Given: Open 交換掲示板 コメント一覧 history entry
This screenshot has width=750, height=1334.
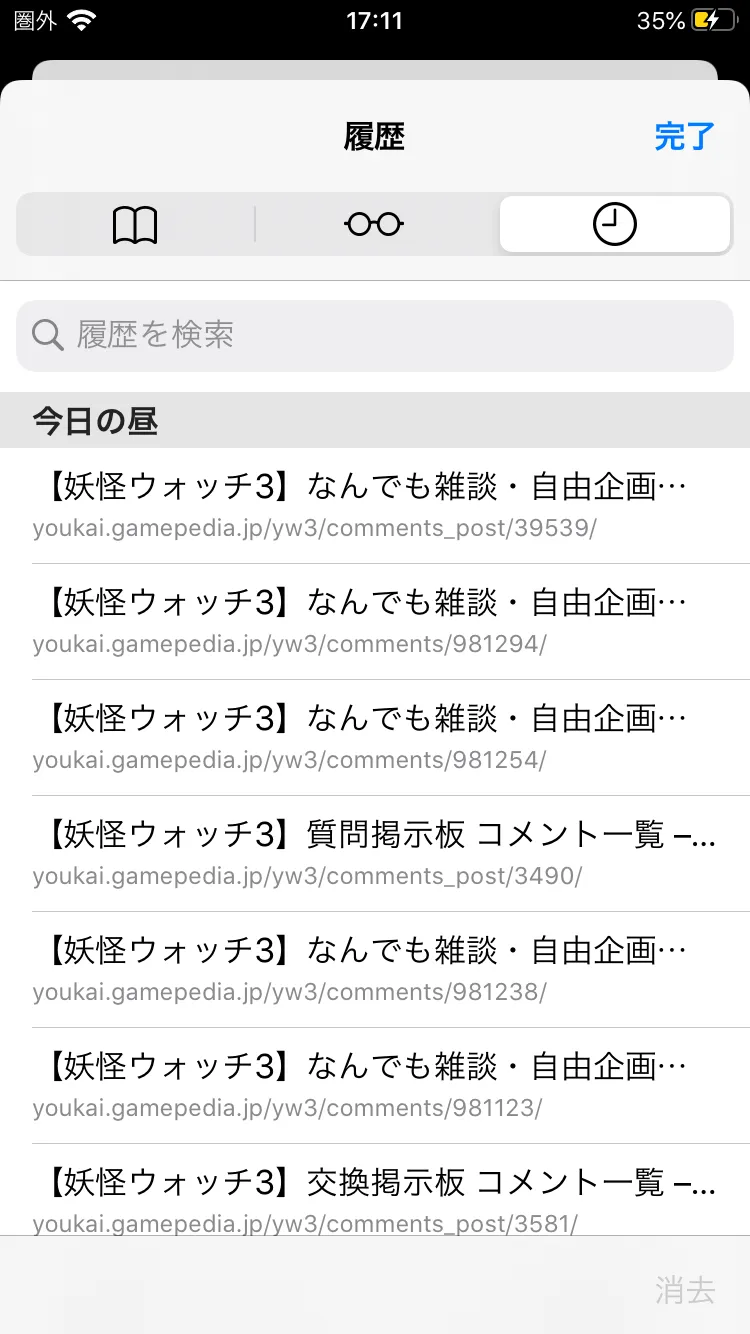Looking at the screenshot, I should (375, 1190).
